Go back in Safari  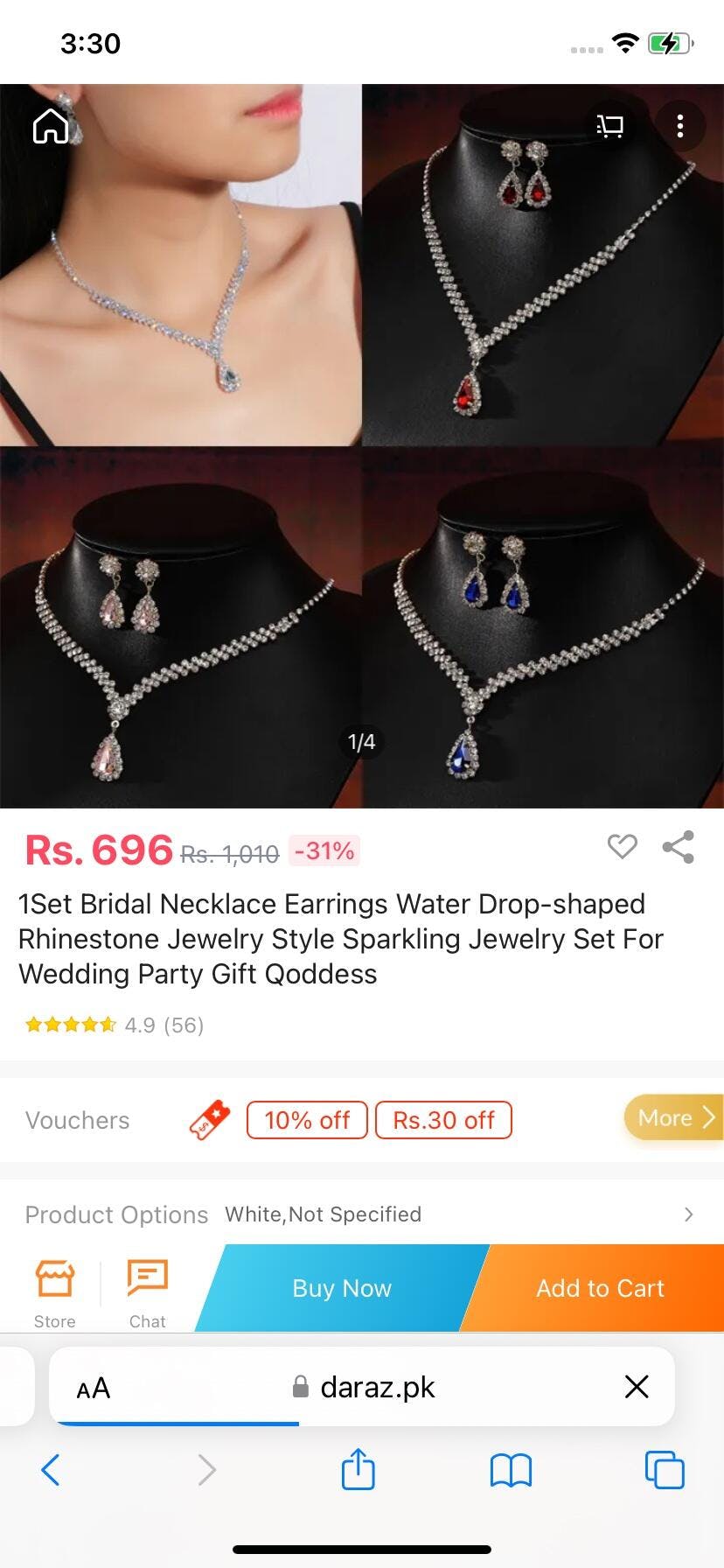click(51, 1470)
